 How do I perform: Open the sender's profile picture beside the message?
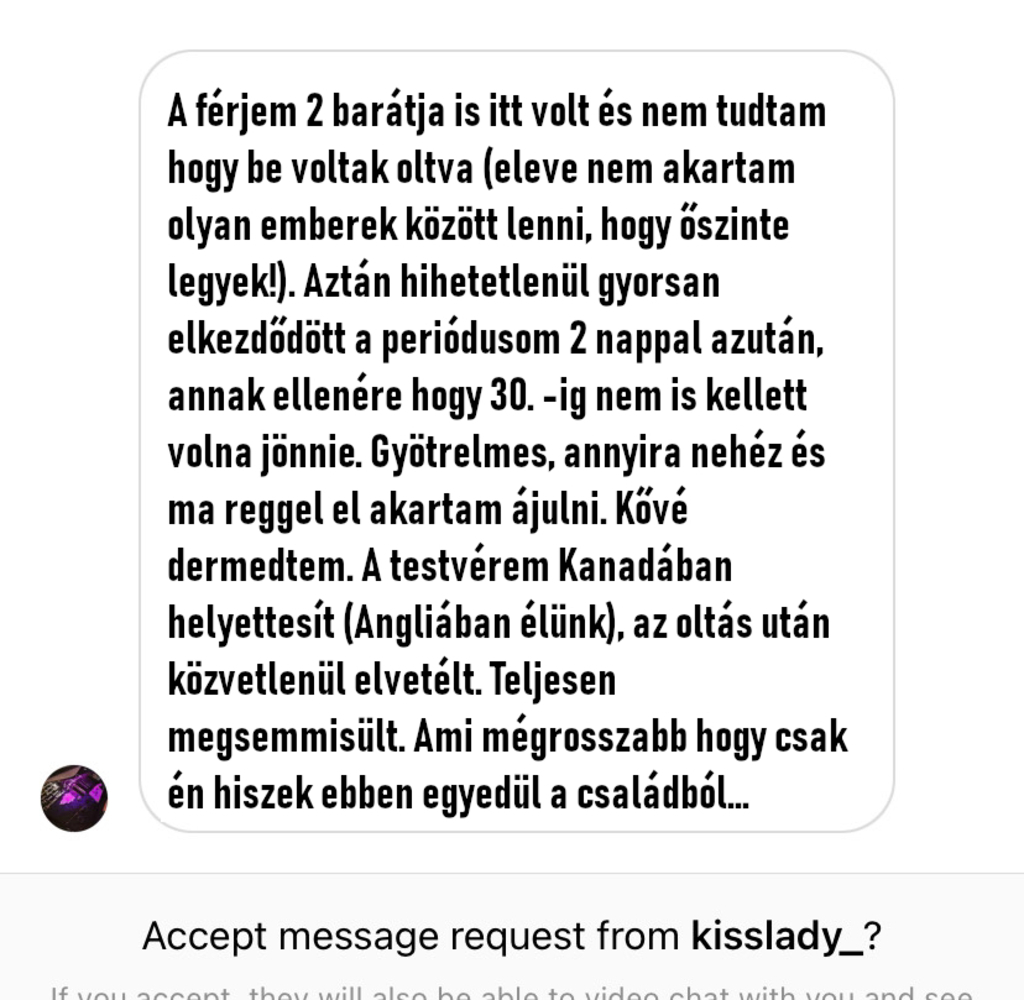(73, 798)
